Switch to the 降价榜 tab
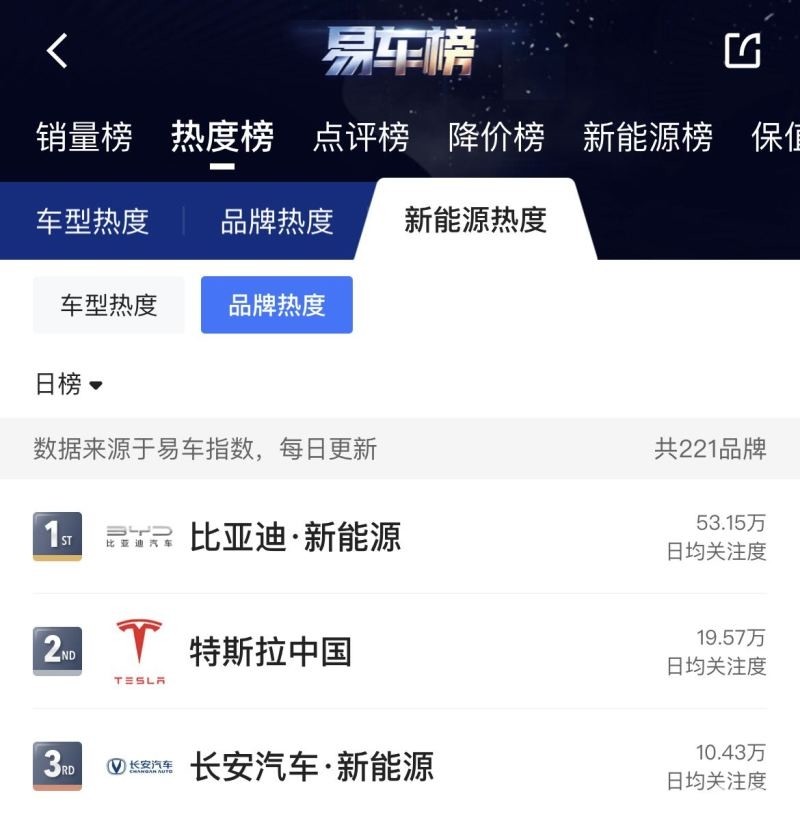 click(496, 137)
